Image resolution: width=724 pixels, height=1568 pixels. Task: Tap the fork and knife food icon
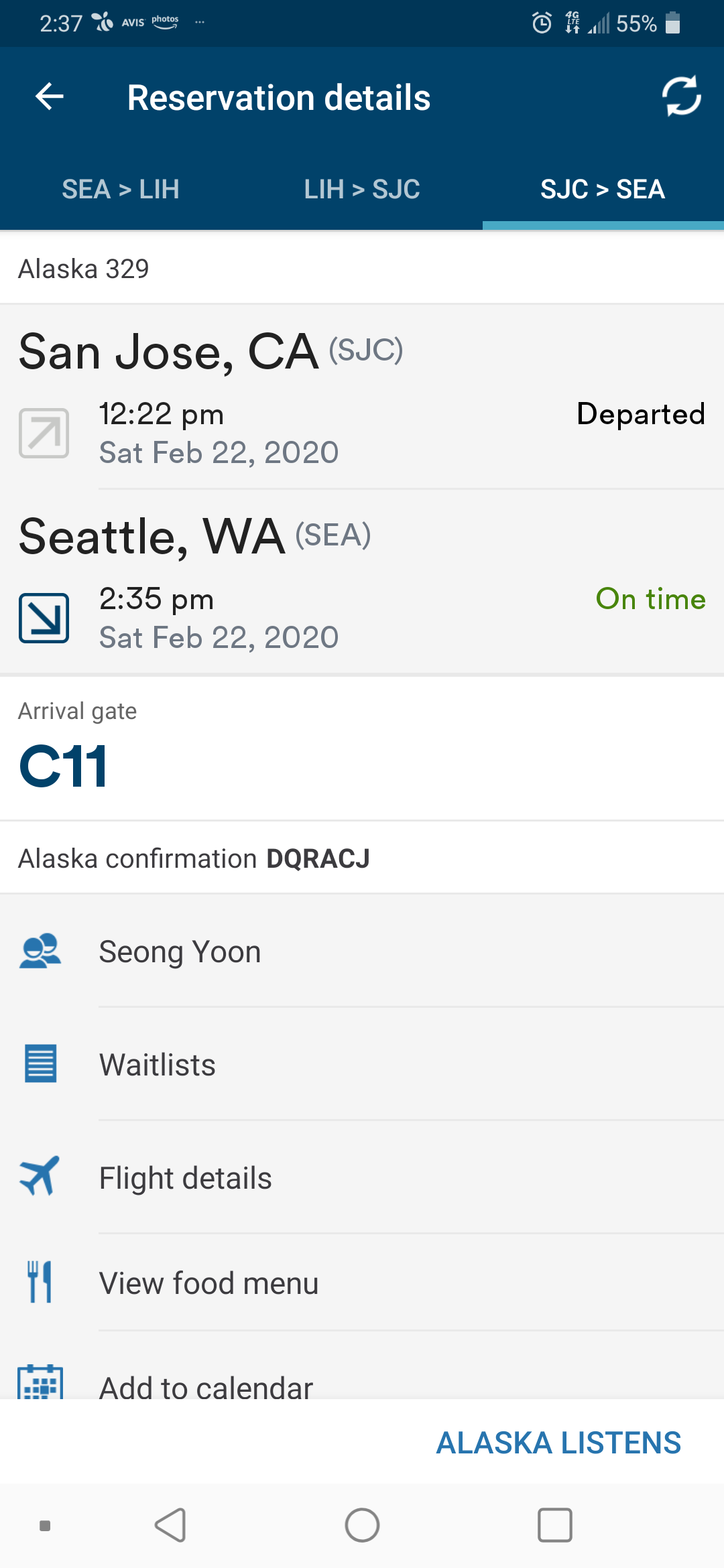pyautogui.click(x=40, y=1283)
